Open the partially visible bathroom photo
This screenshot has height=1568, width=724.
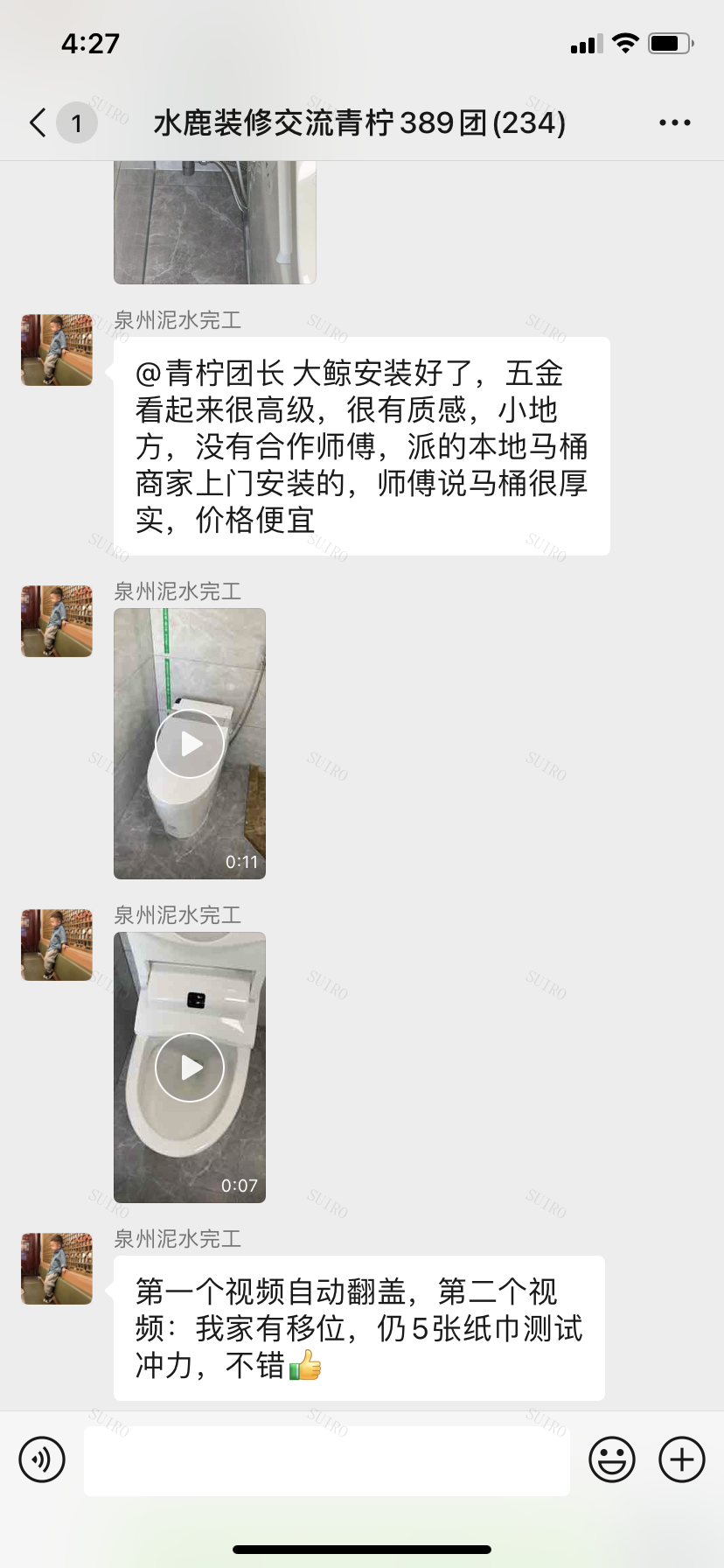(x=214, y=222)
